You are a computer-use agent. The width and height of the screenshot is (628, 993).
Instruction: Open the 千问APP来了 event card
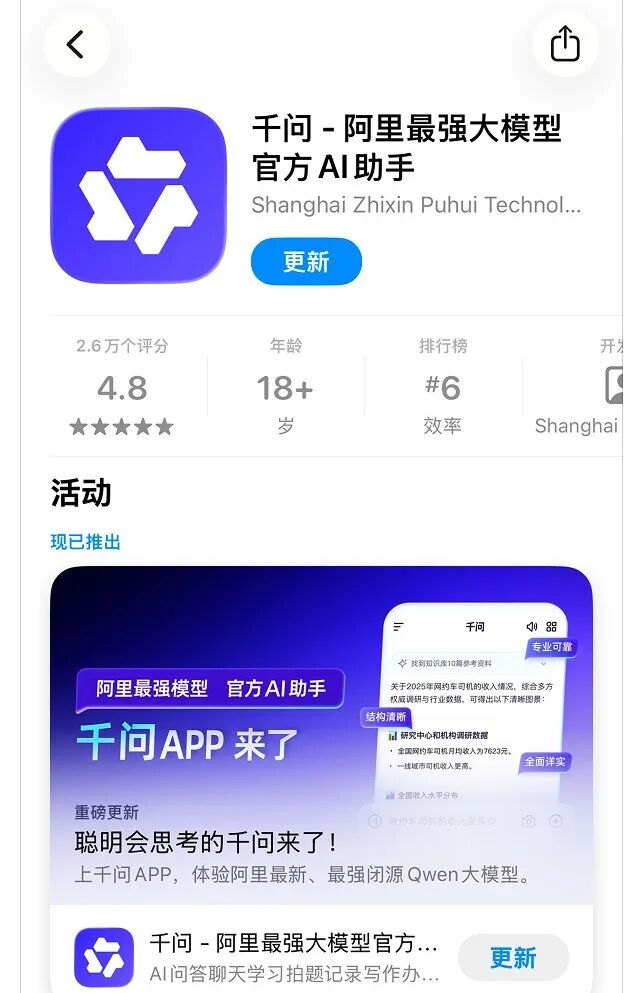click(x=321, y=735)
